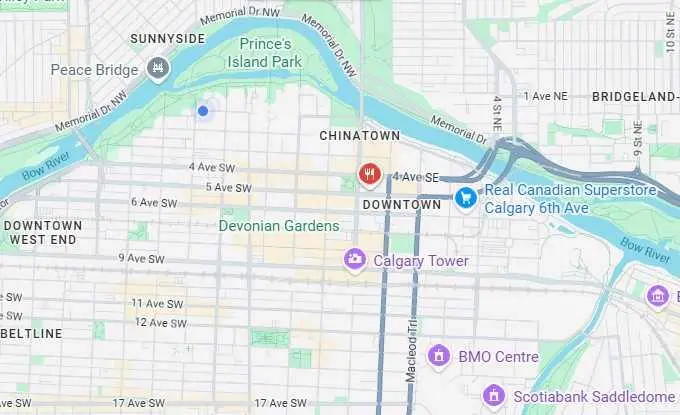Image resolution: width=680 pixels, height=415 pixels.
Task: Tap the blue current location dot
Action: coord(203,111)
